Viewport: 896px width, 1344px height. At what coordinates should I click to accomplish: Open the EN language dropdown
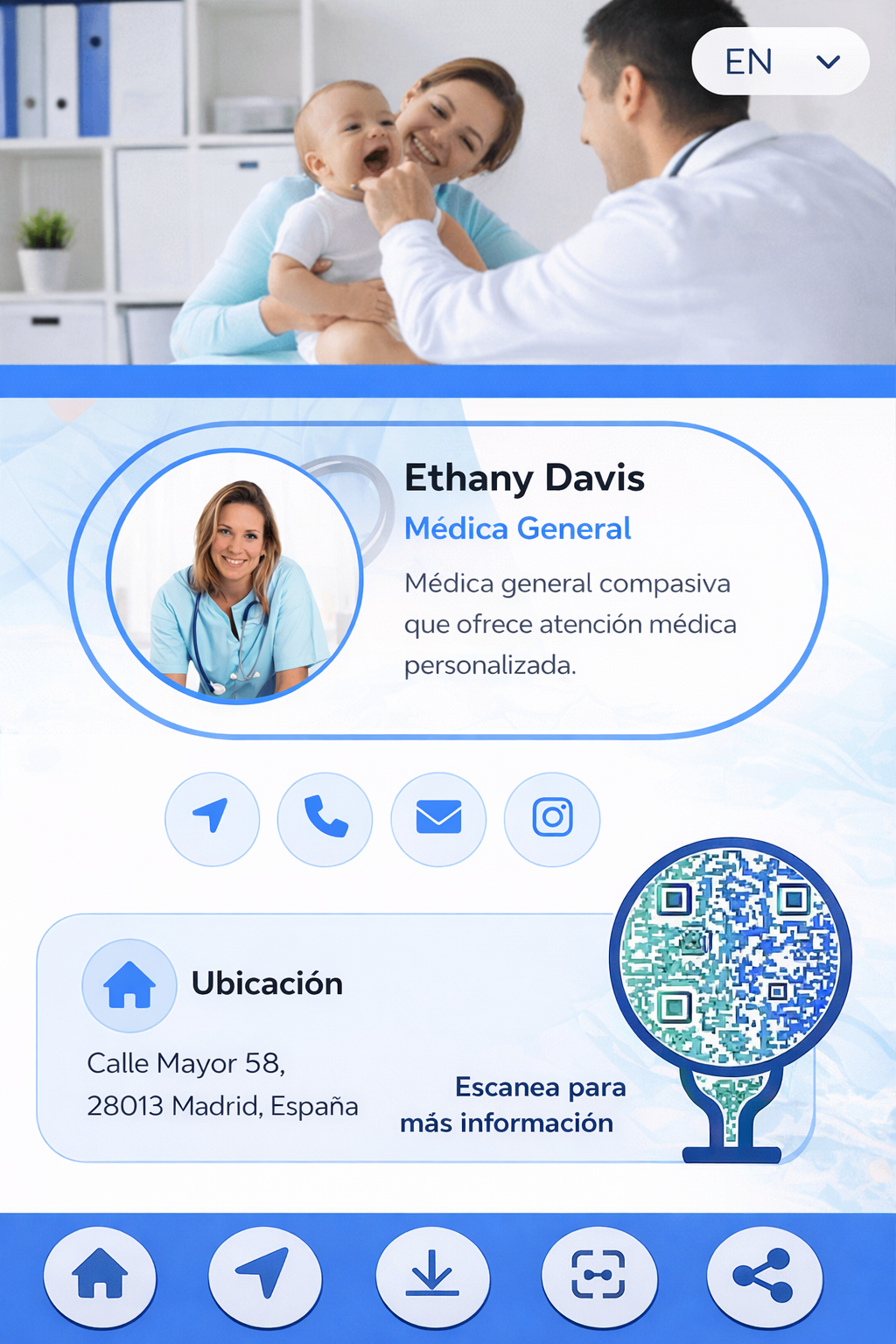click(780, 61)
